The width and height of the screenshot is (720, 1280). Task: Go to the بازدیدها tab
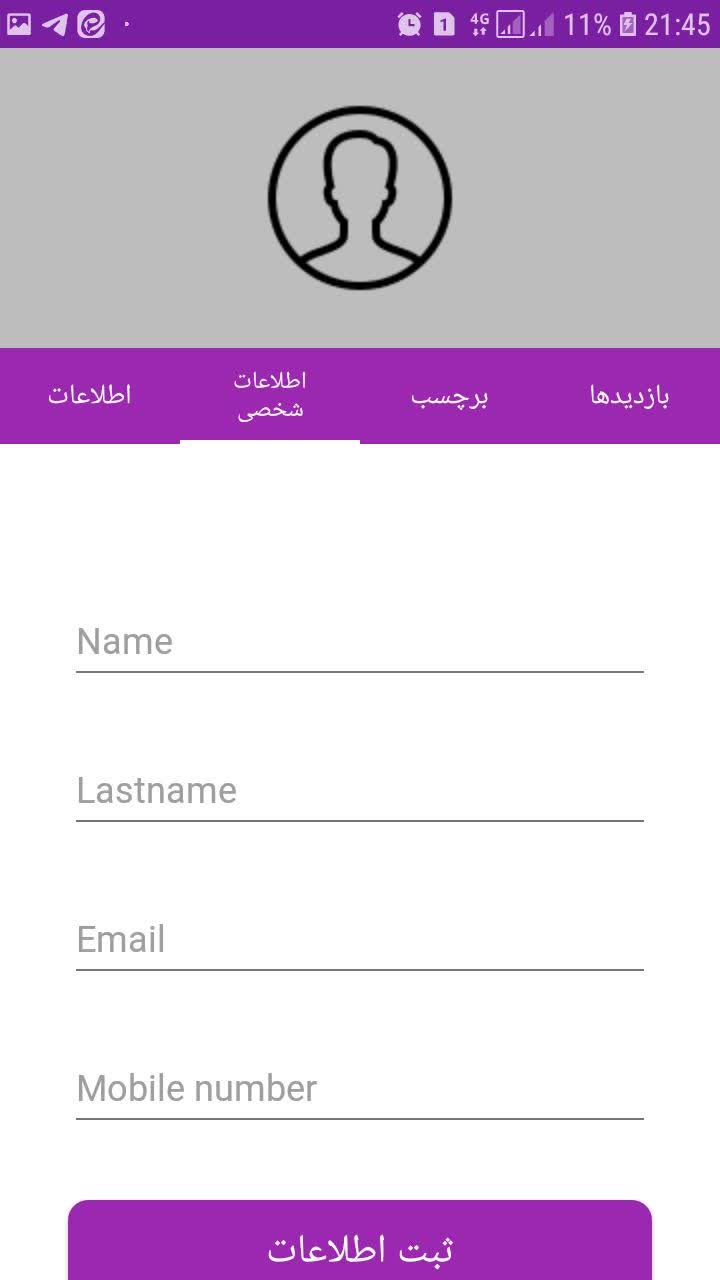pyautogui.click(x=630, y=396)
